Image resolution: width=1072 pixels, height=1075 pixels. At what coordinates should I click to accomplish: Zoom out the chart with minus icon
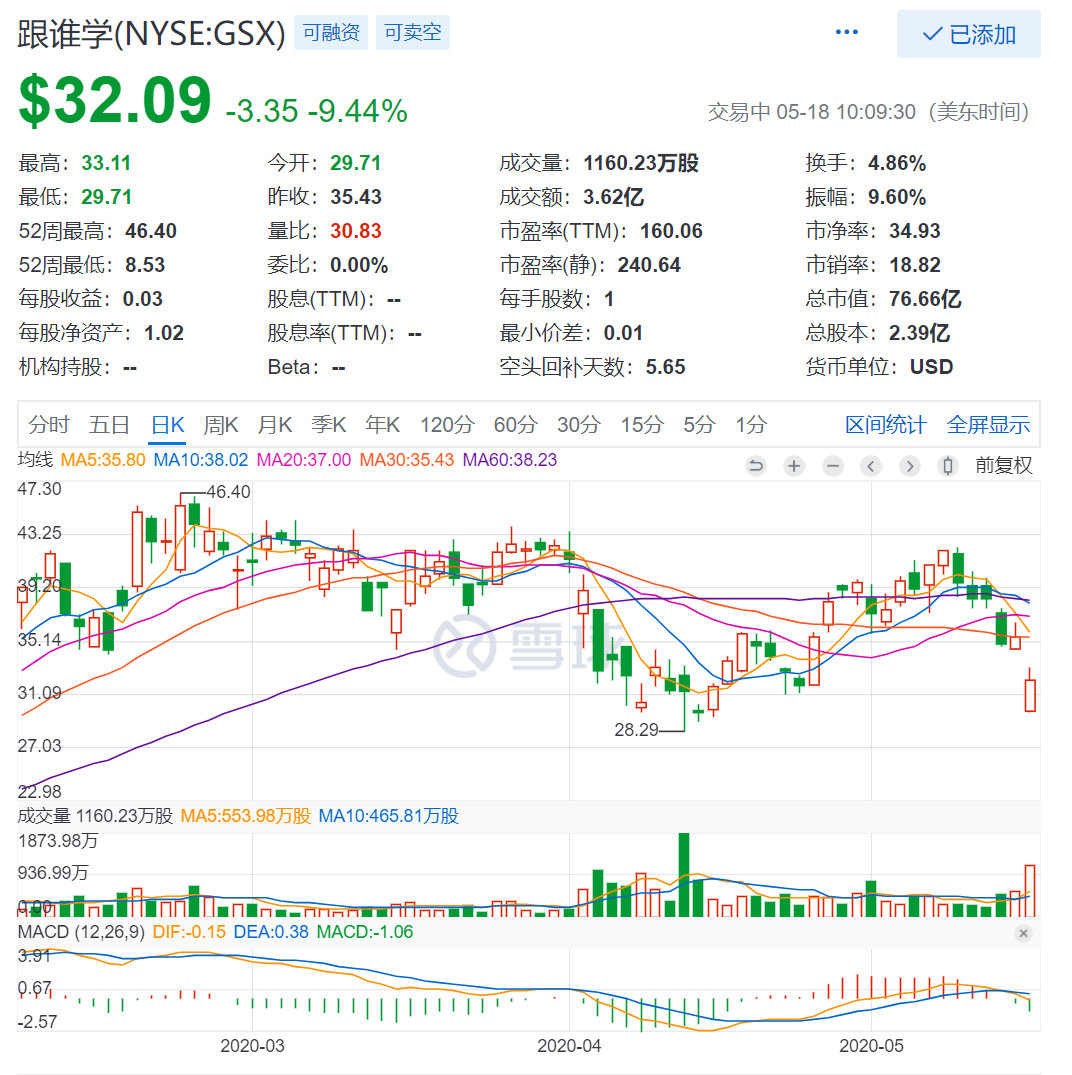tap(832, 466)
